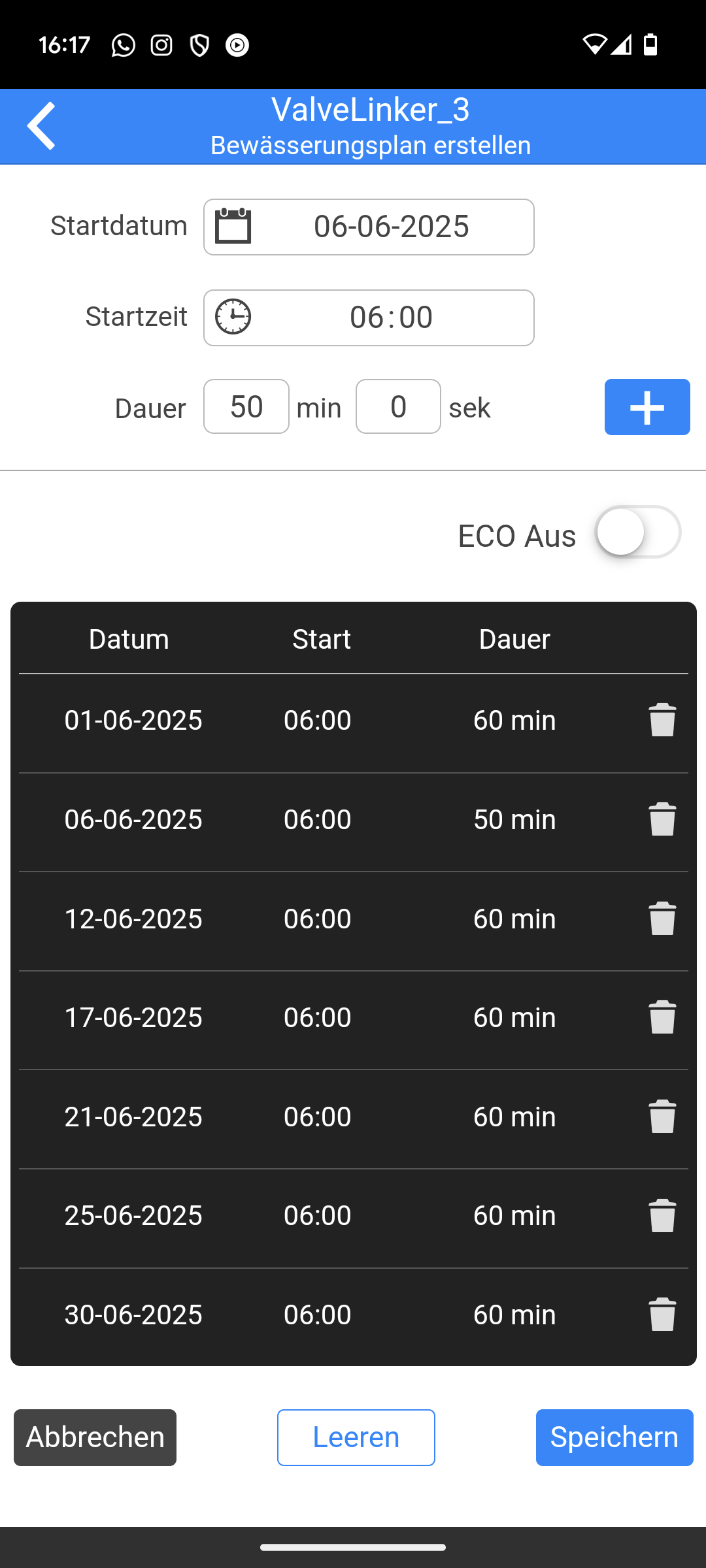Open the Startdatum date picker
Viewport: 706px width, 1568px height.
[x=369, y=227]
